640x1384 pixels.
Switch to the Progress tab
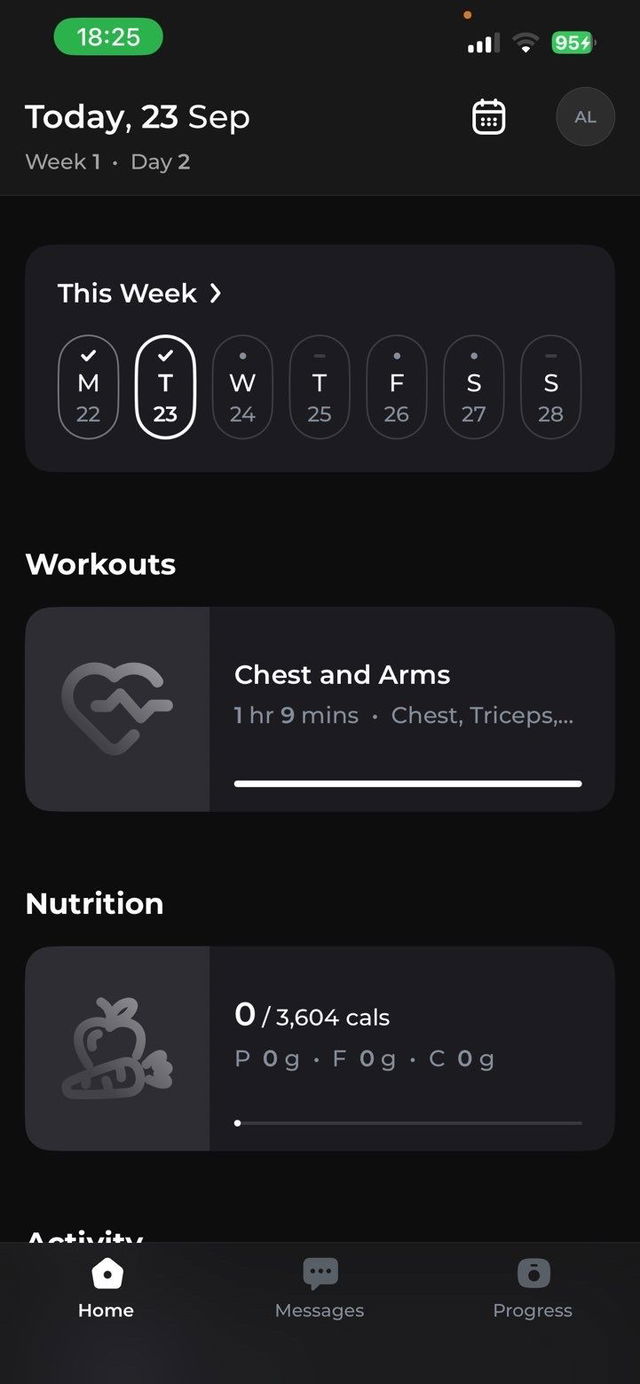(x=532, y=1288)
